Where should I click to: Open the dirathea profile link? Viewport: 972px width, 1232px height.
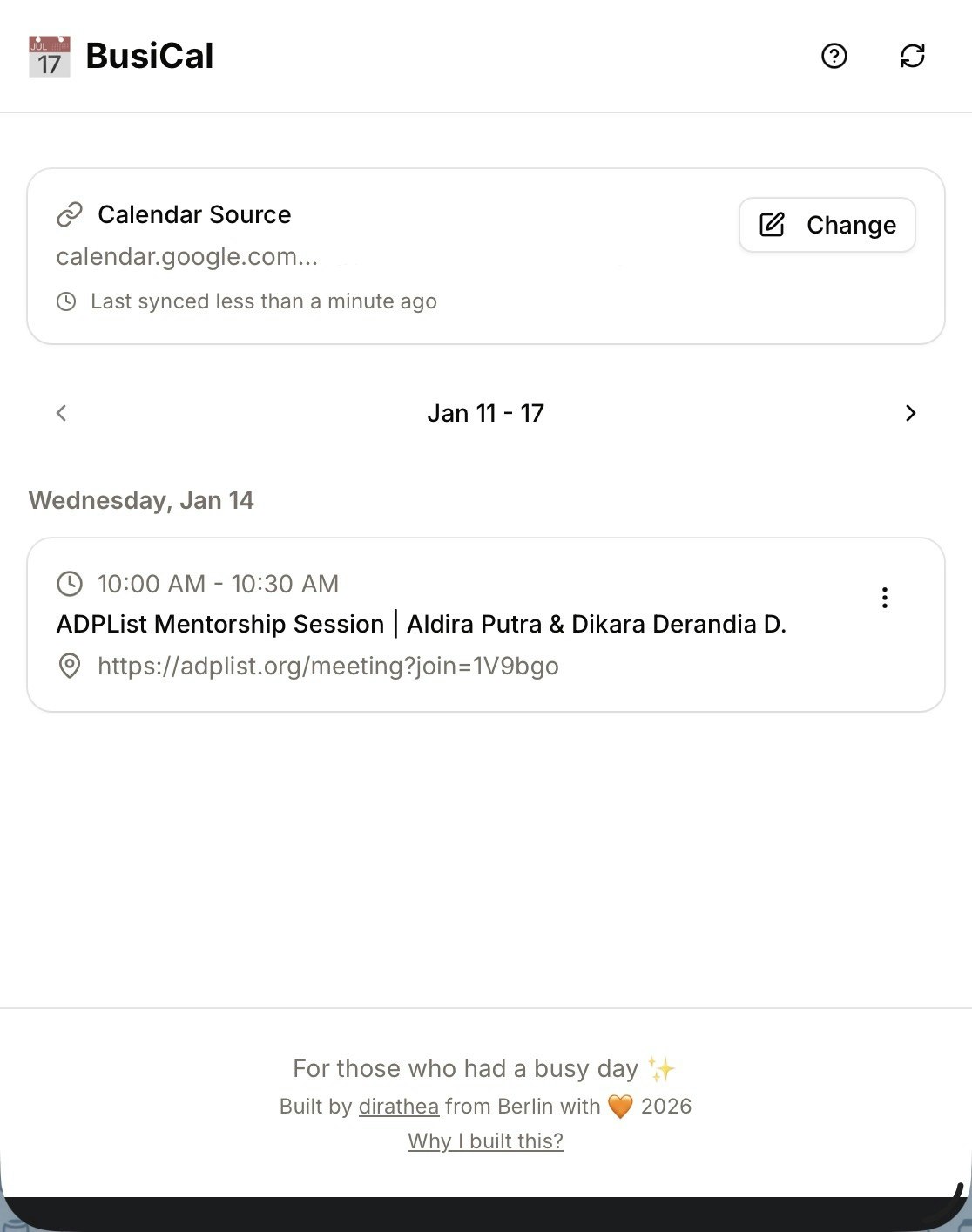(x=398, y=1106)
